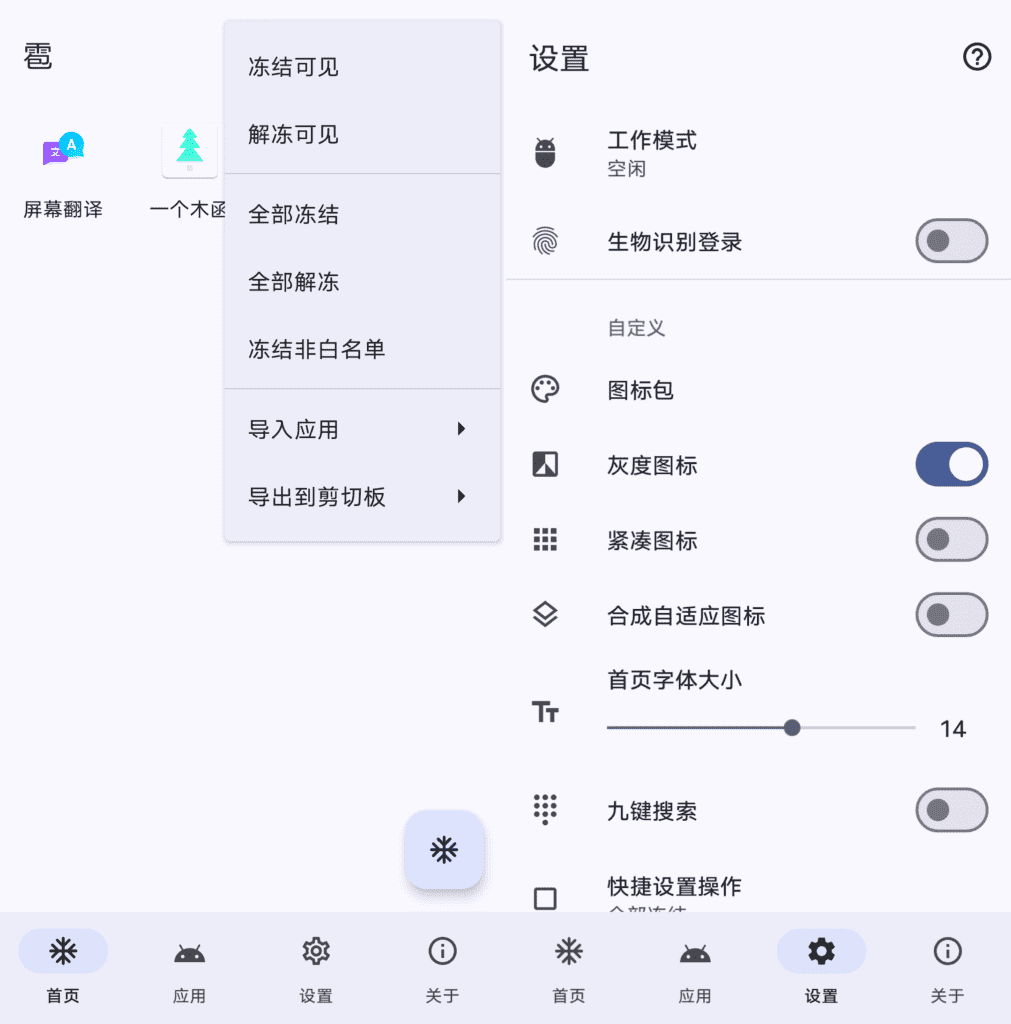The width and height of the screenshot is (1011, 1024).
Task: Tap the floating snowflake freeze button
Action: point(444,850)
